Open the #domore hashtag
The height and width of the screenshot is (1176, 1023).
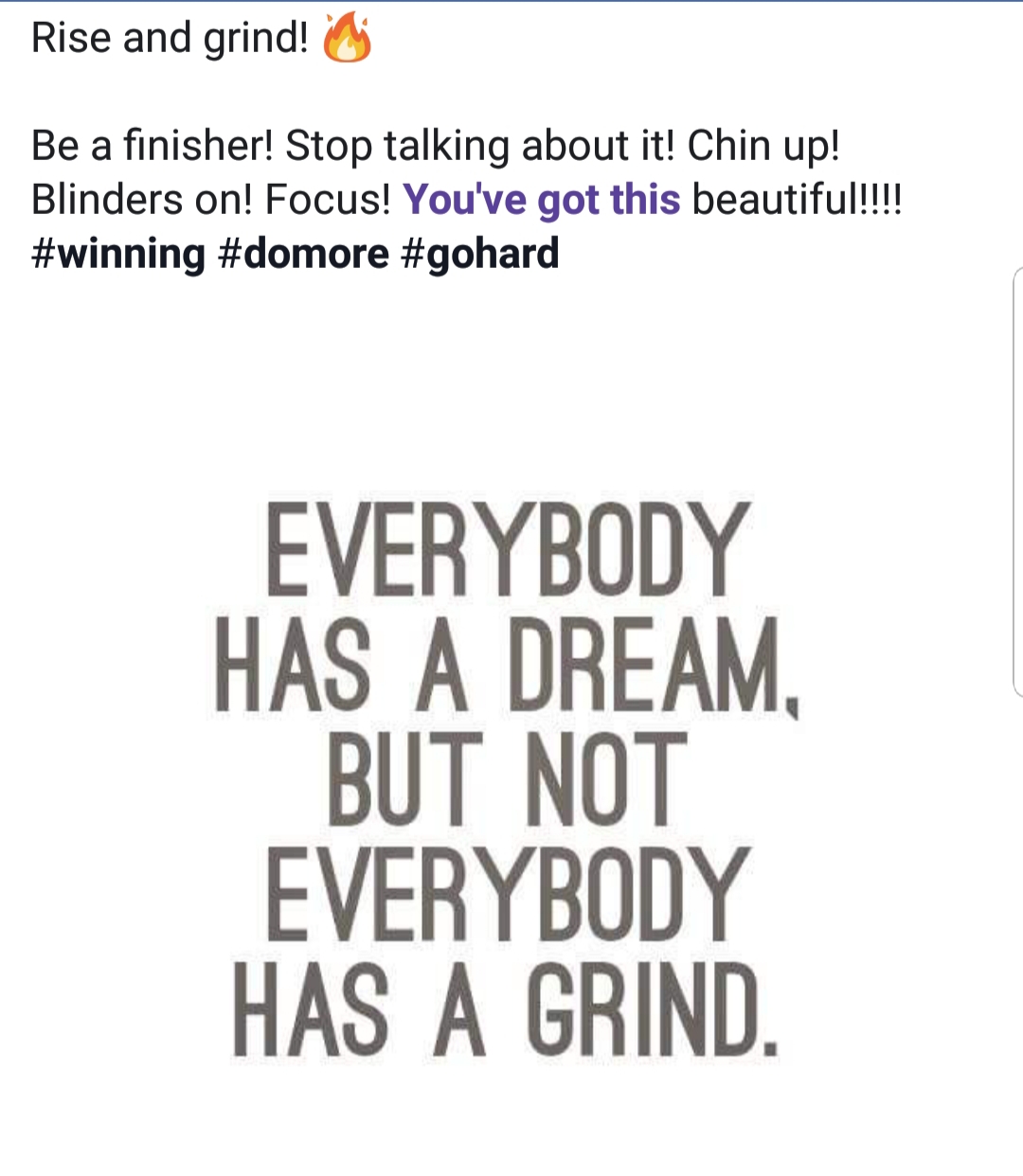303,254
